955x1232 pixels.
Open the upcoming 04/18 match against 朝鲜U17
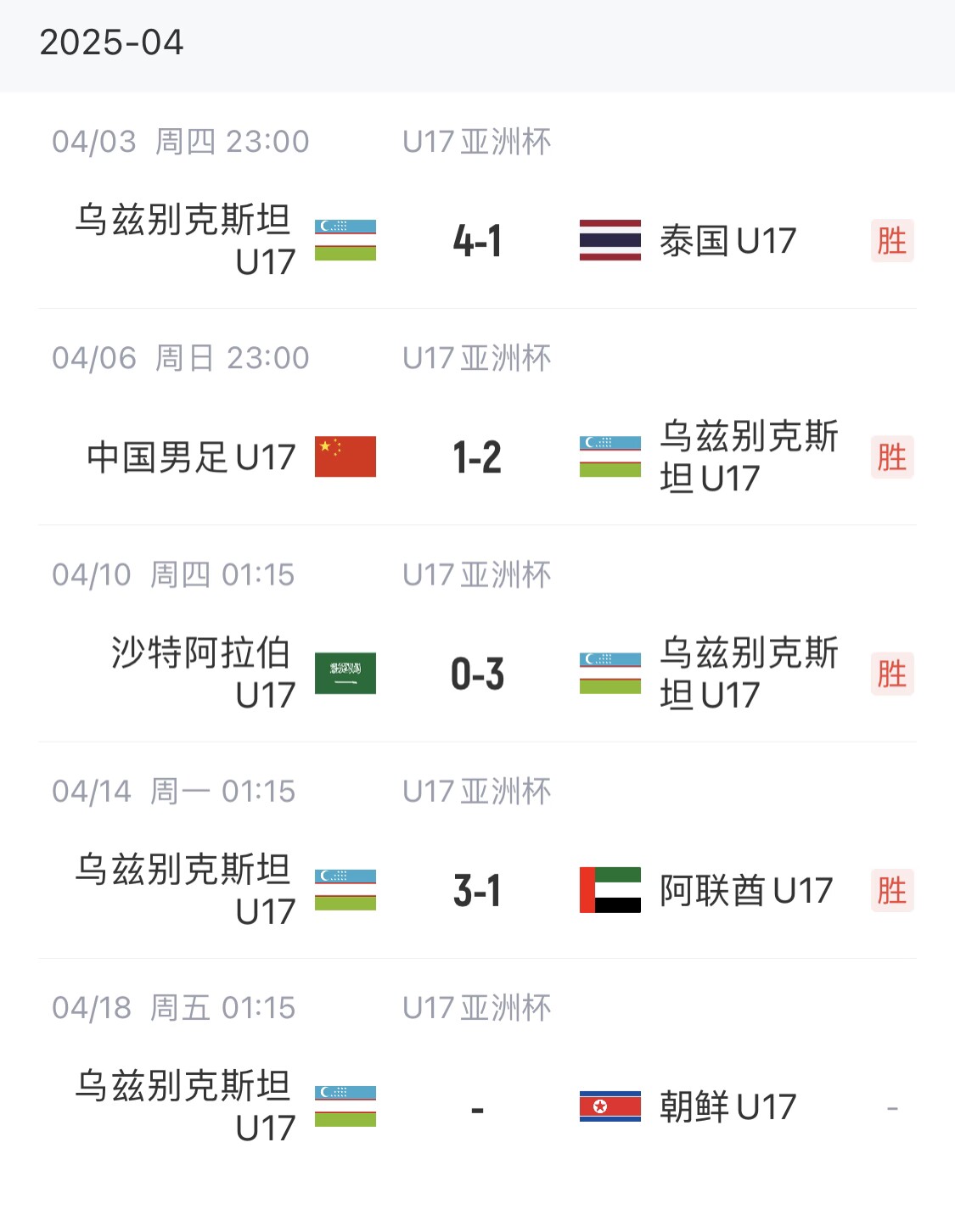[477, 1106]
